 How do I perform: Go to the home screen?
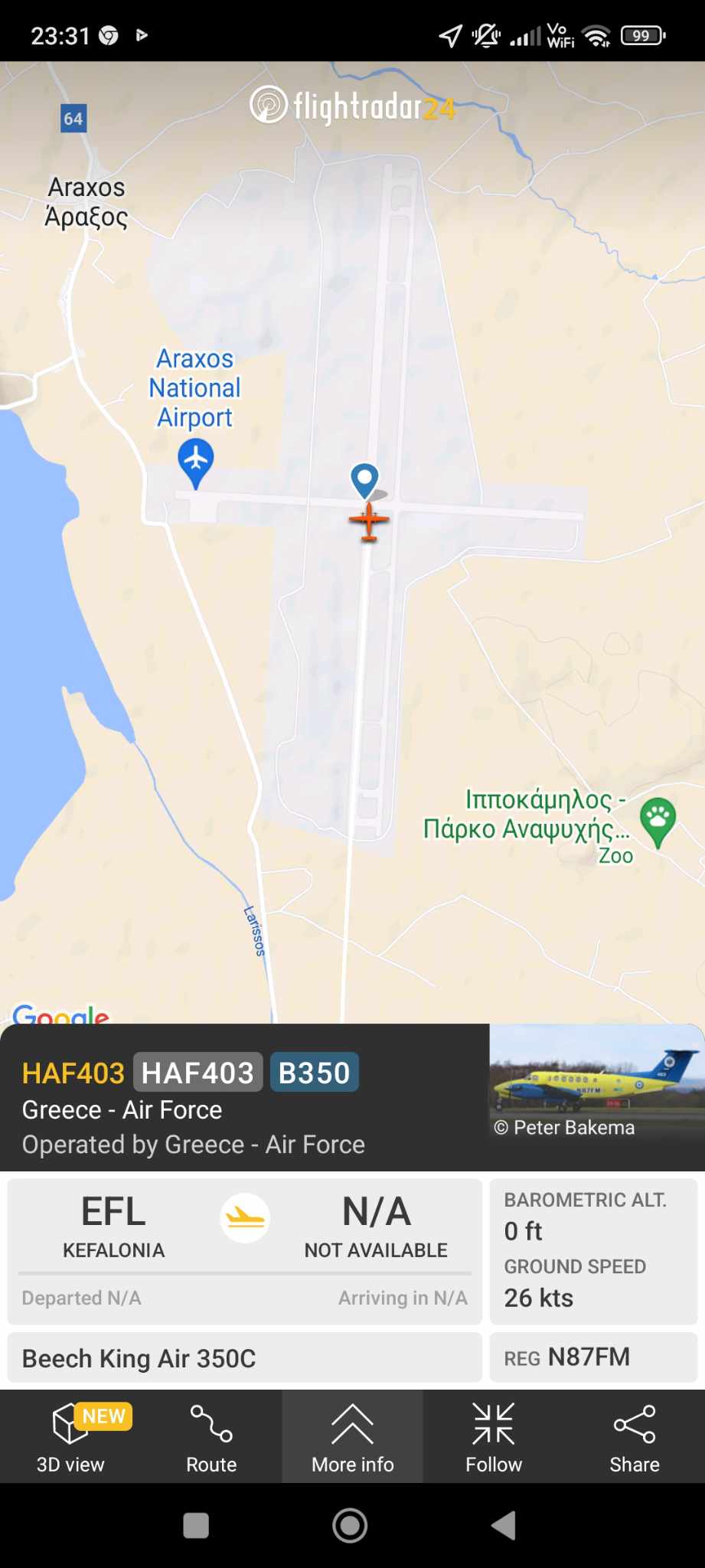point(350,1525)
